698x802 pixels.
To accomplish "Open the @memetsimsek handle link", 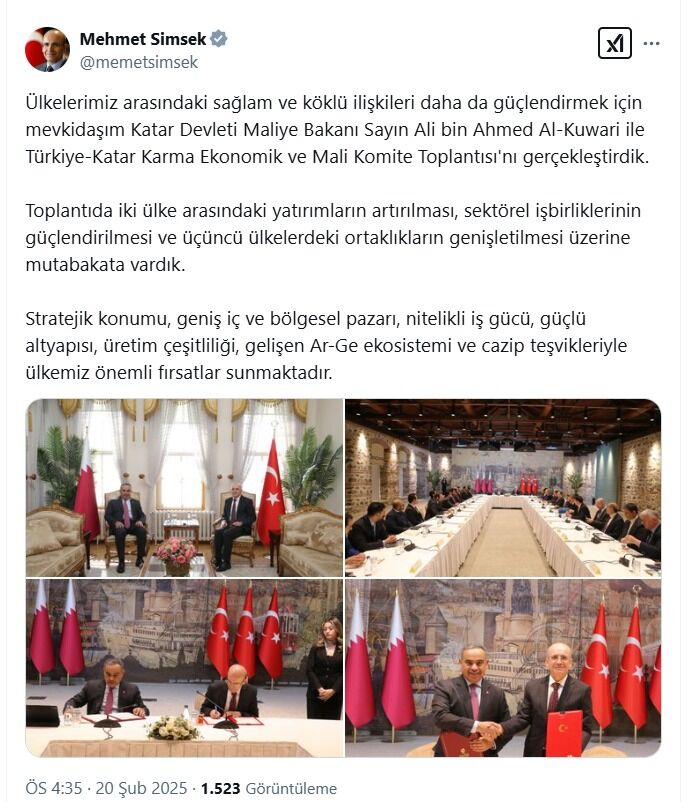I will pos(139,62).
